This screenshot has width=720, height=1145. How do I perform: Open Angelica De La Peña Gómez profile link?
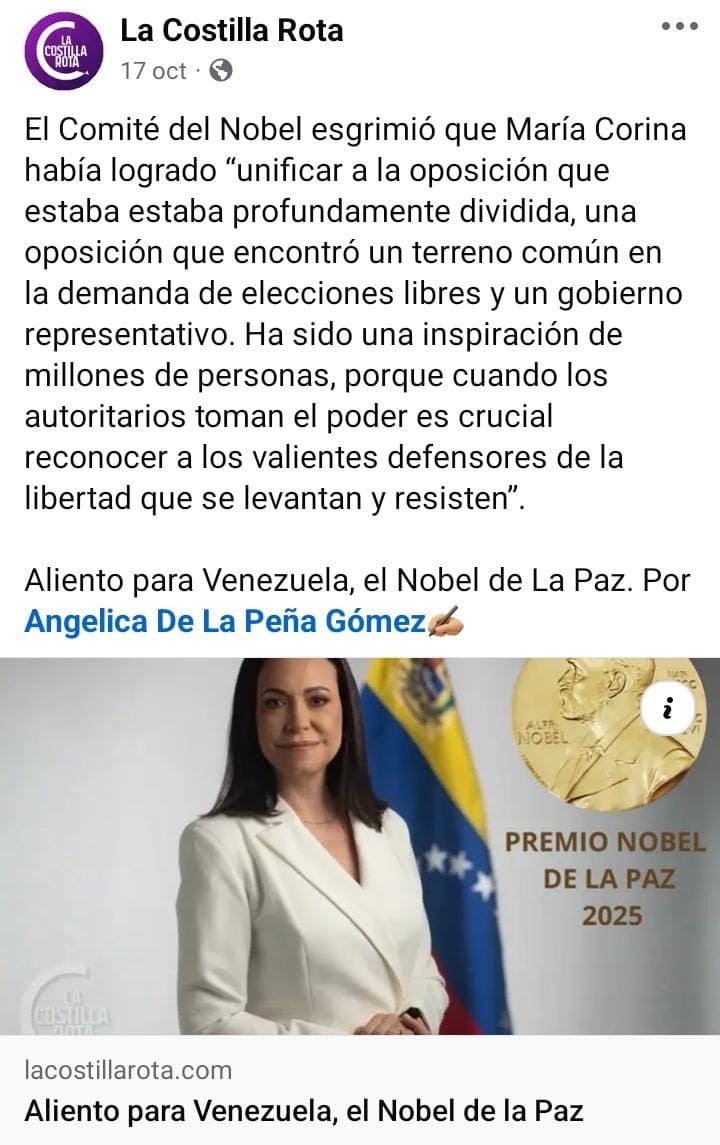(224, 621)
